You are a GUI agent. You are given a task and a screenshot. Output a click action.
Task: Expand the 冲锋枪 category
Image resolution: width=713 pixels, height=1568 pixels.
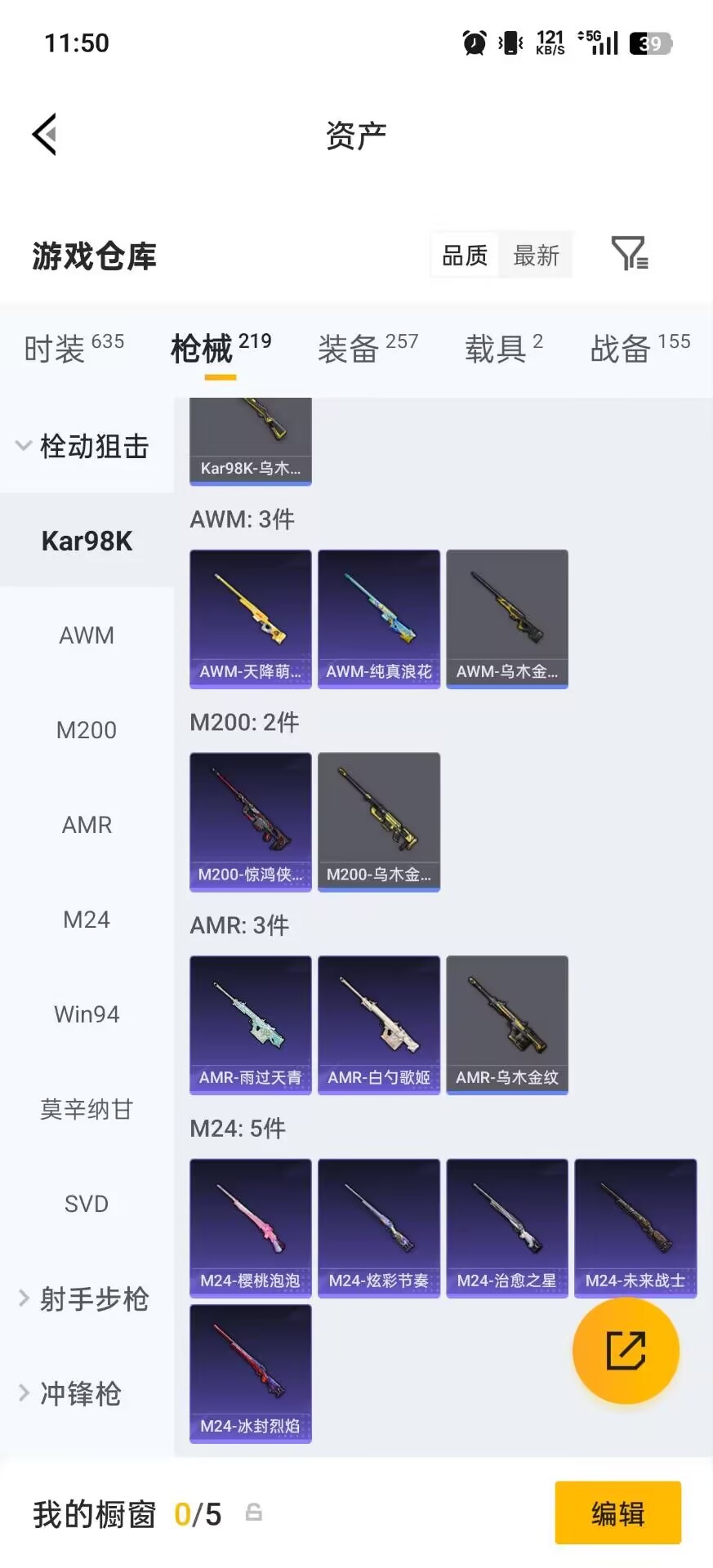click(x=82, y=1394)
